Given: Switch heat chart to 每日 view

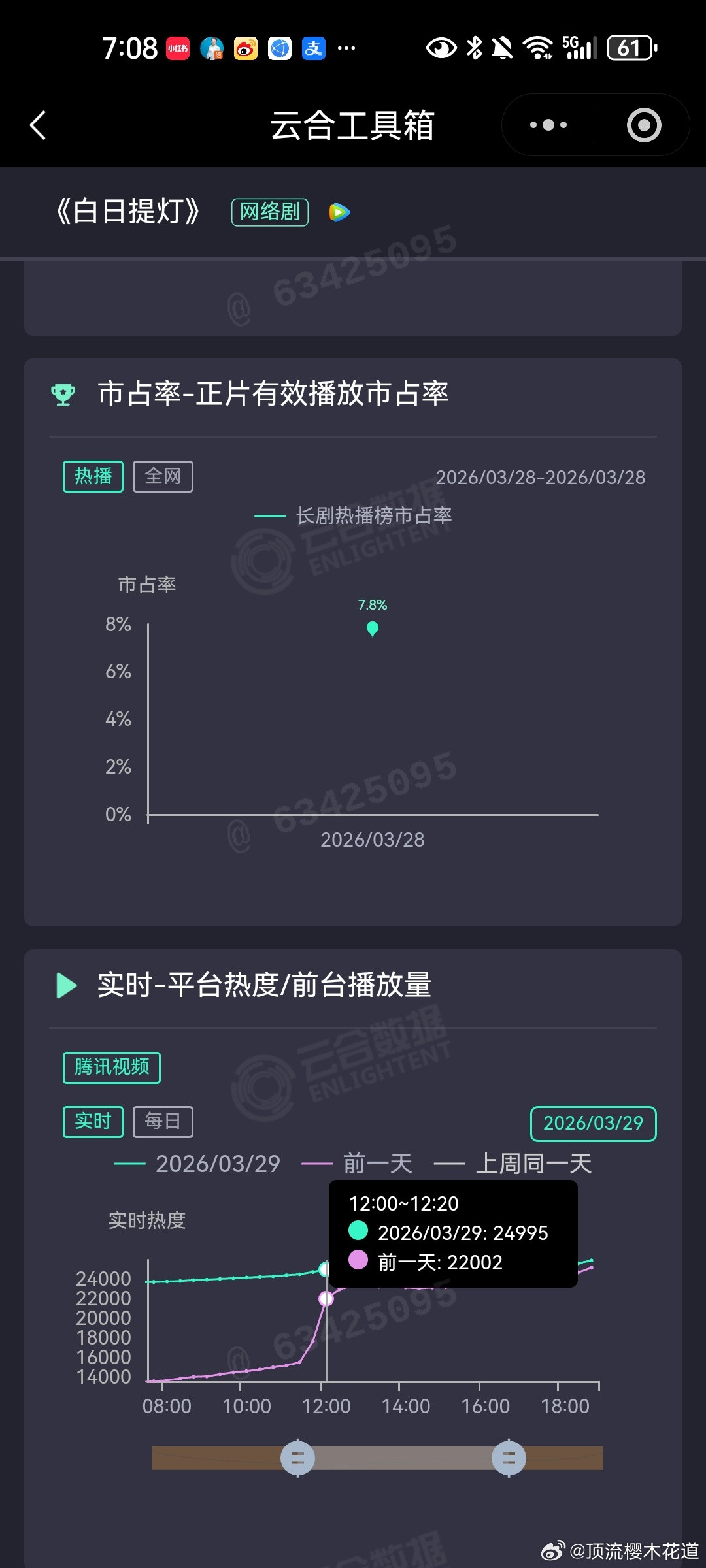Looking at the screenshot, I should coord(163,1120).
